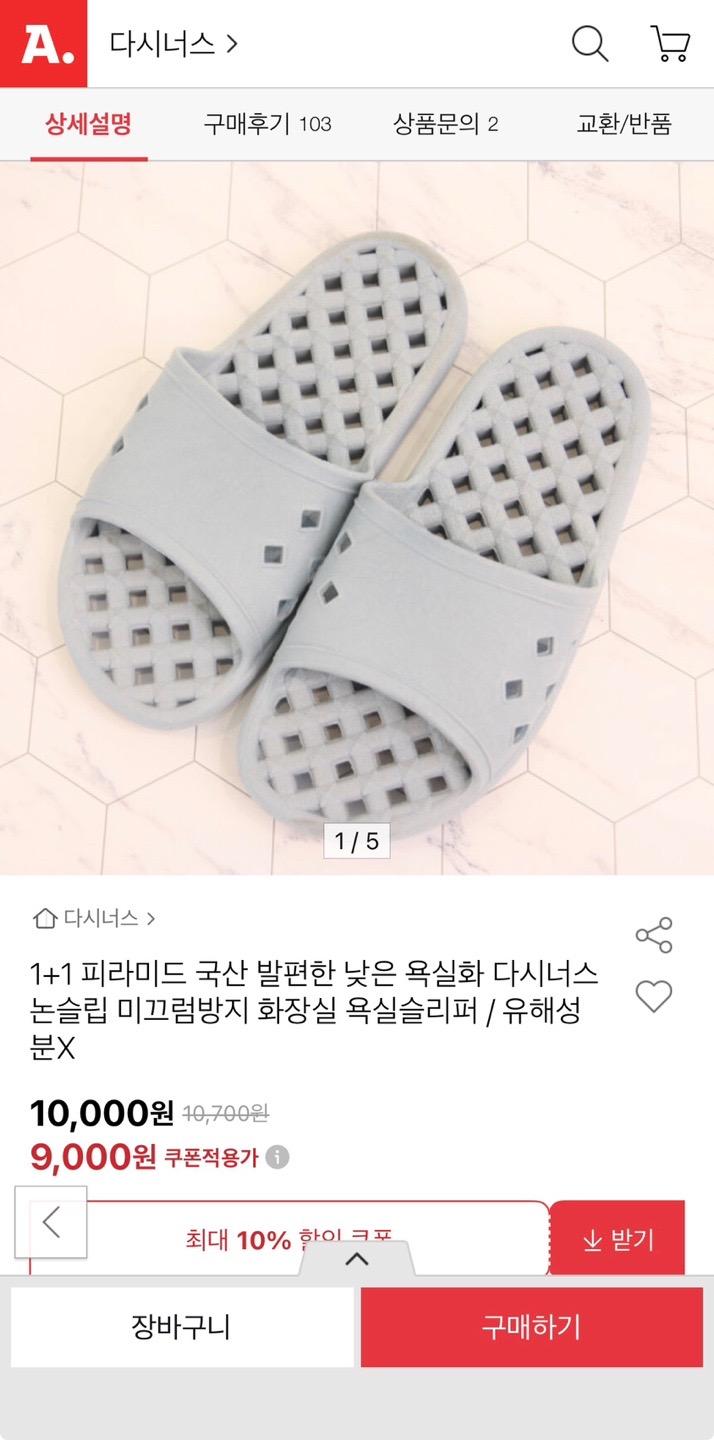Open the search icon

pyautogui.click(x=589, y=44)
